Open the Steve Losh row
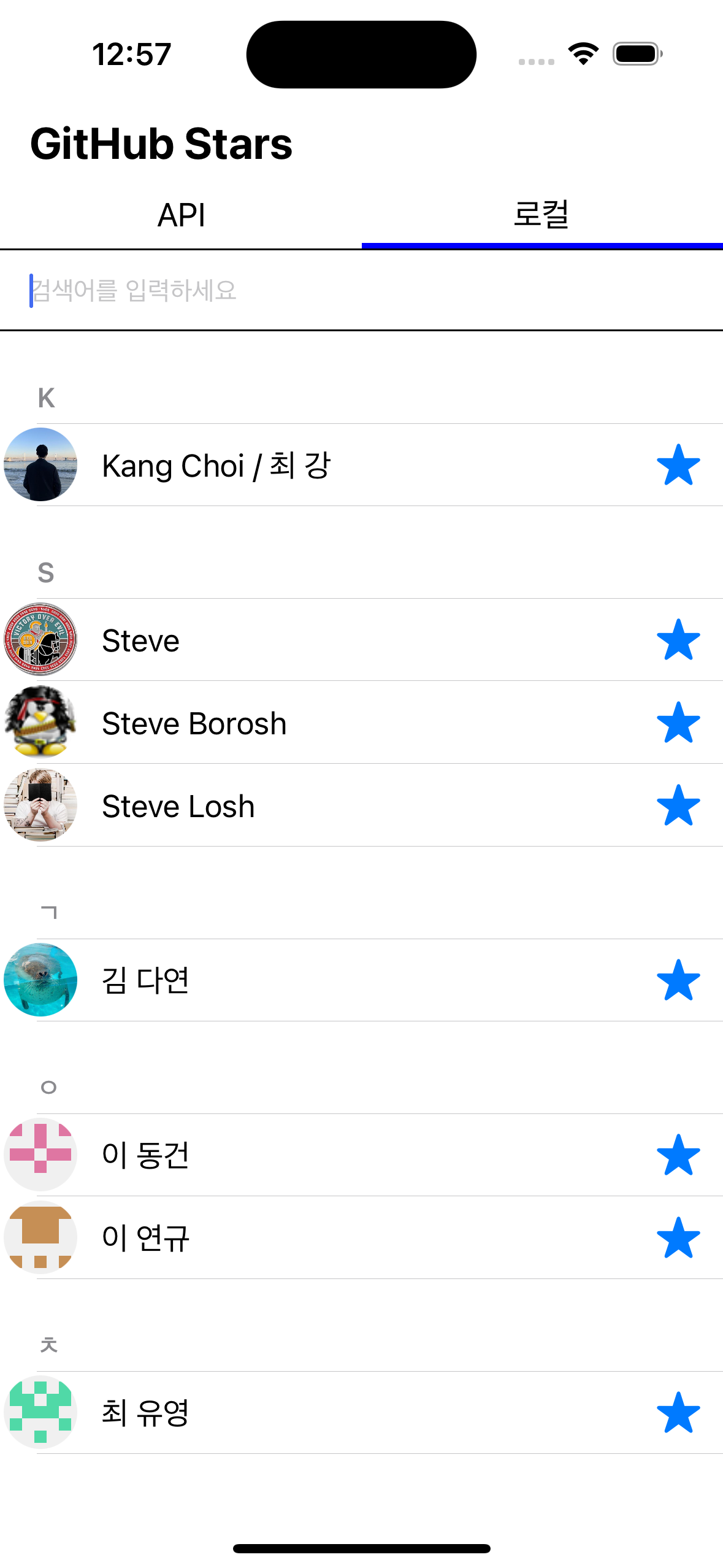The height and width of the screenshot is (1568, 723). tap(361, 805)
